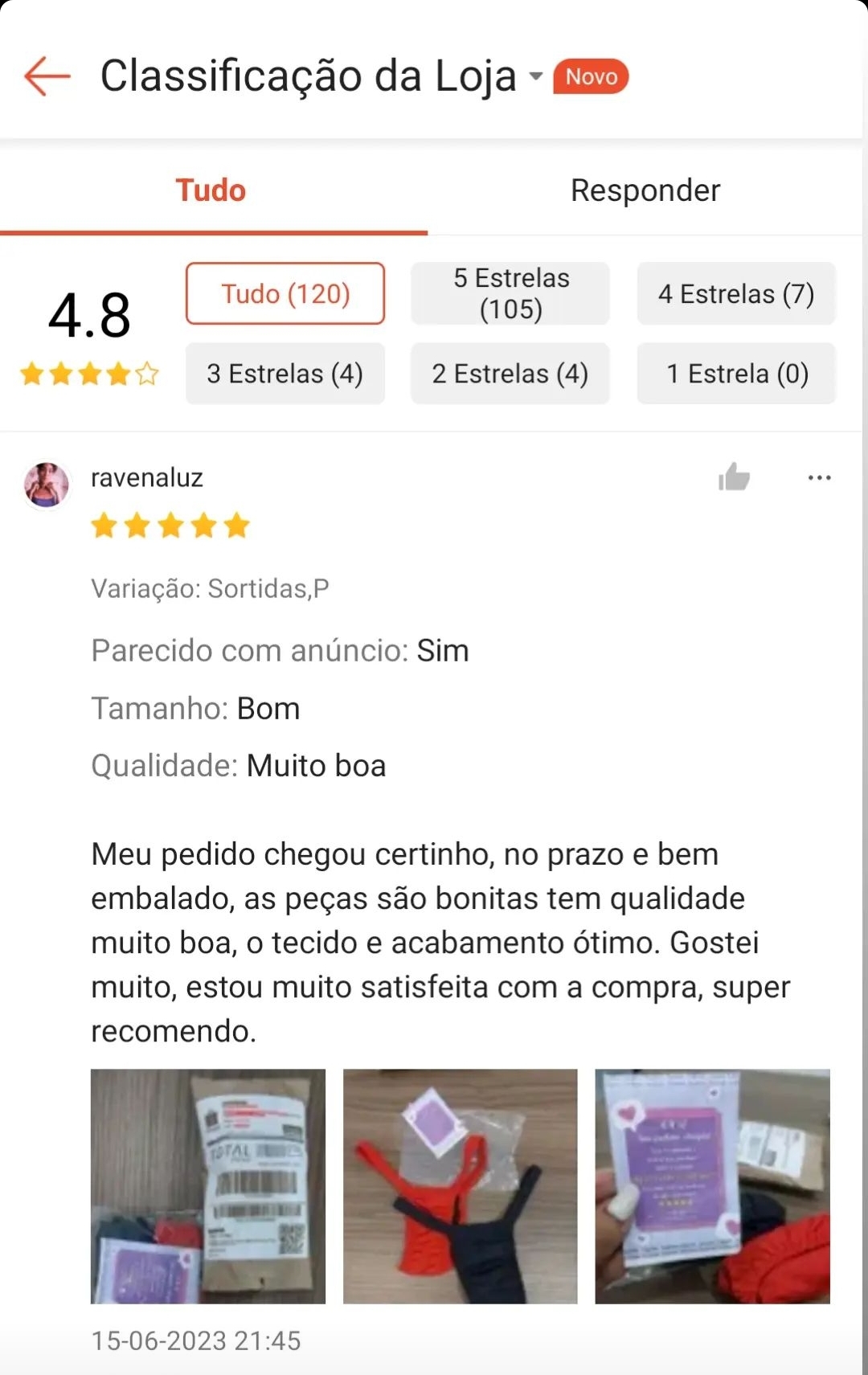Choose the 2 Estrelas (4) filter
Image resolution: width=868 pixels, height=1375 pixels.
click(510, 373)
